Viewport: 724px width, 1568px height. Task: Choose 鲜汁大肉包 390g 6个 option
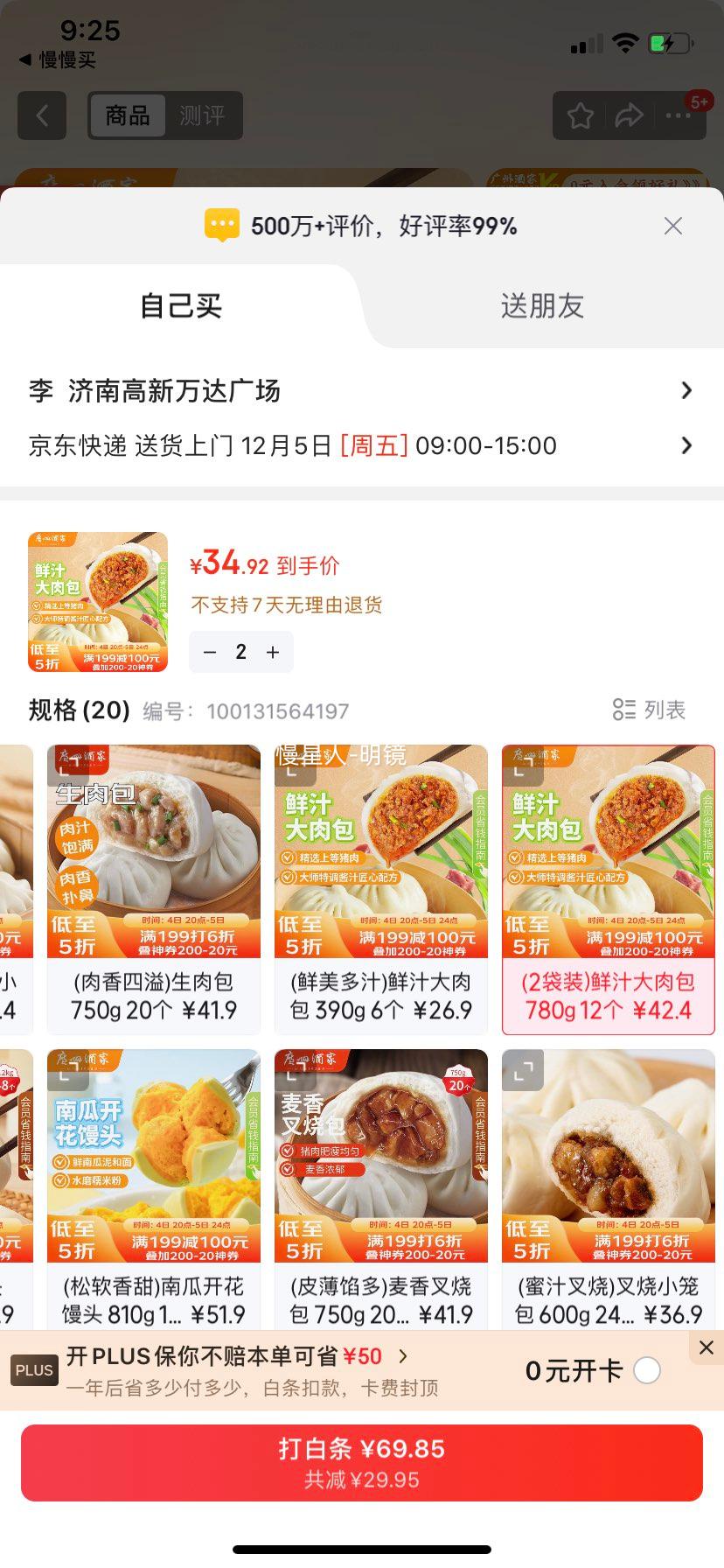381,888
